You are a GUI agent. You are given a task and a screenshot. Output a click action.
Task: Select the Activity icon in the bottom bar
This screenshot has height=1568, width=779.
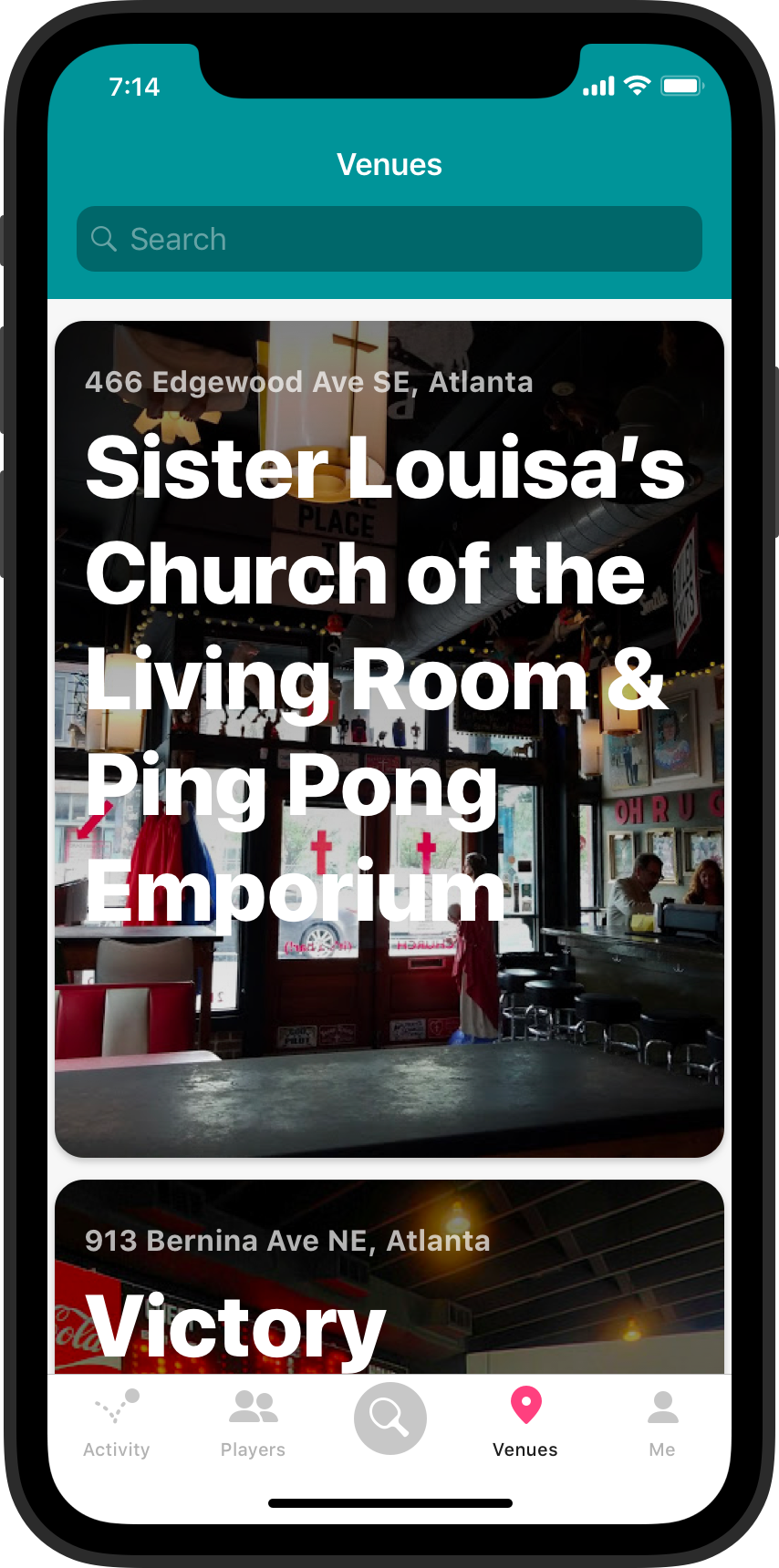coord(115,1407)
